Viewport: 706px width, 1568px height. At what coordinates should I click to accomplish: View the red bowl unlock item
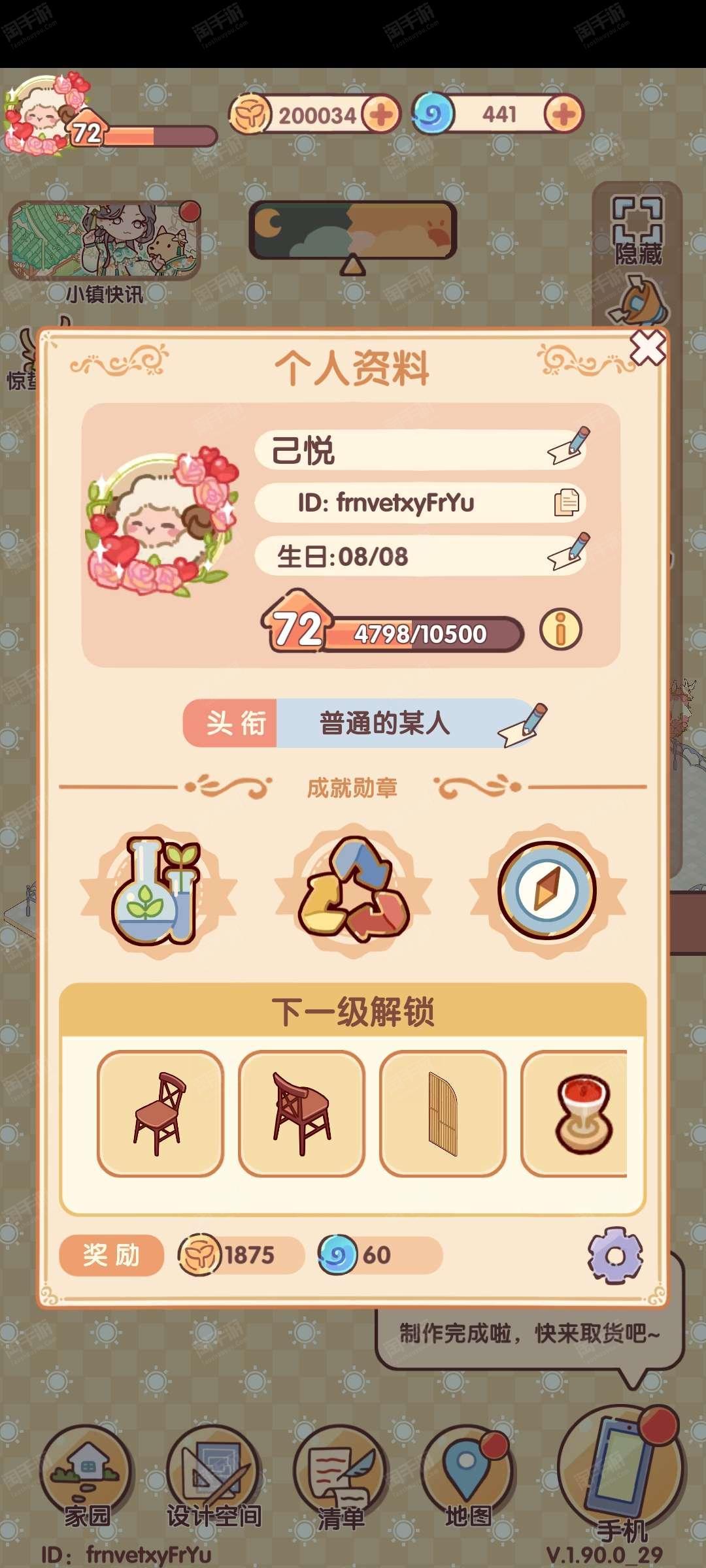[575, 1113]
